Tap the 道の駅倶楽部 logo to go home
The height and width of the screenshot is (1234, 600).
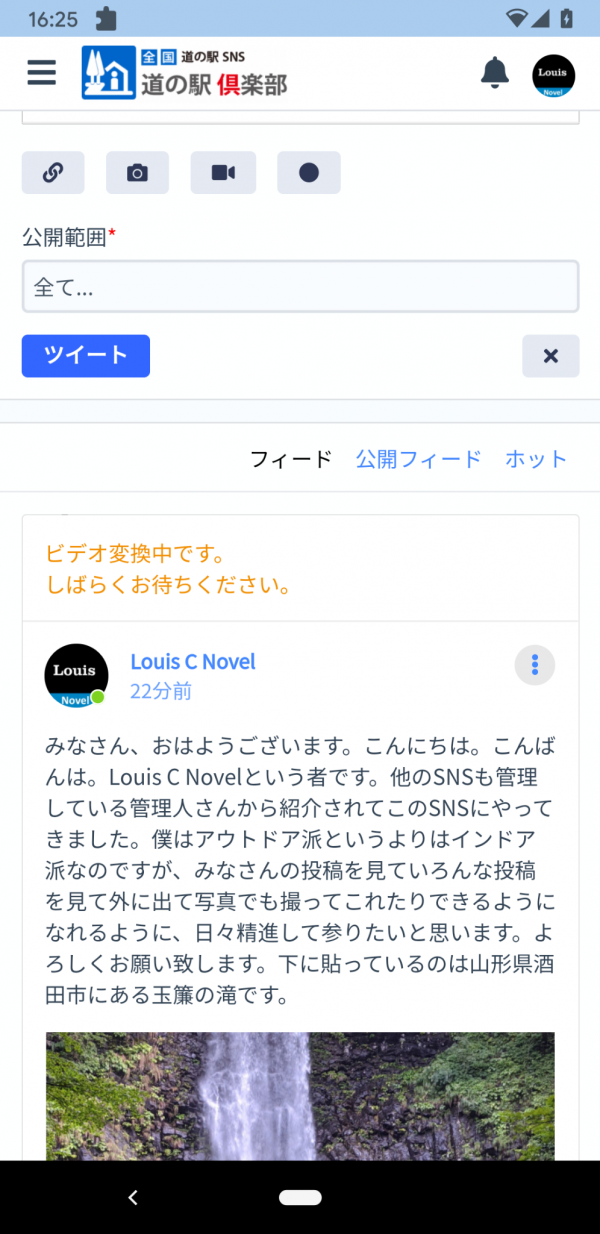tap(185, 73)
